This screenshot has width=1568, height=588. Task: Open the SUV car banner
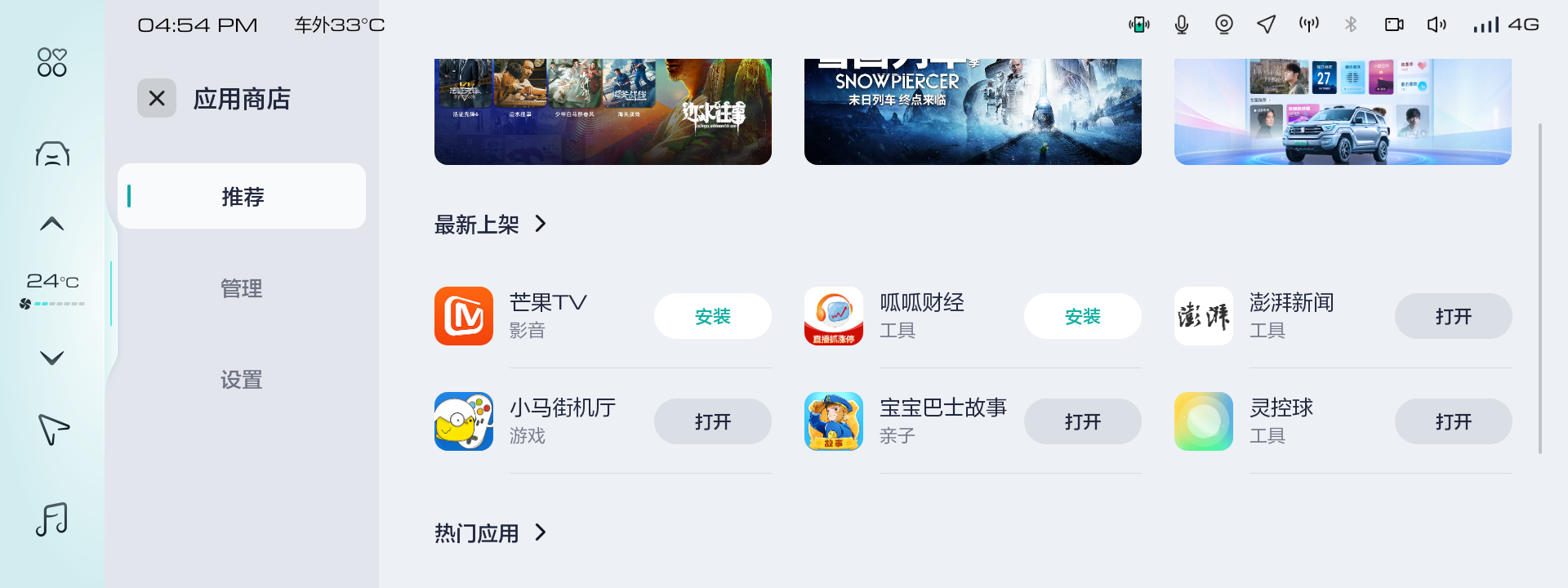point(1343,111)
